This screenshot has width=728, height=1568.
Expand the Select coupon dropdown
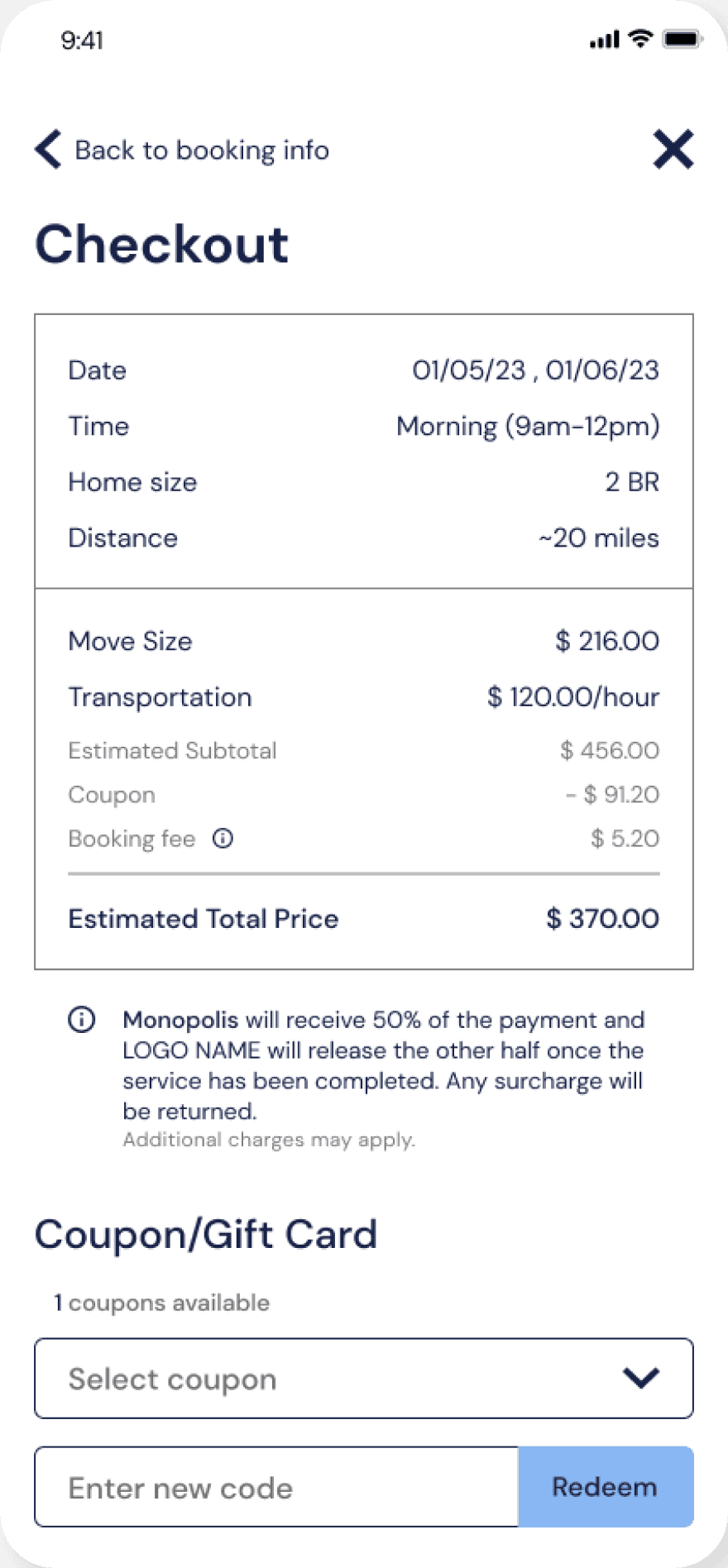click(364, 1379)
